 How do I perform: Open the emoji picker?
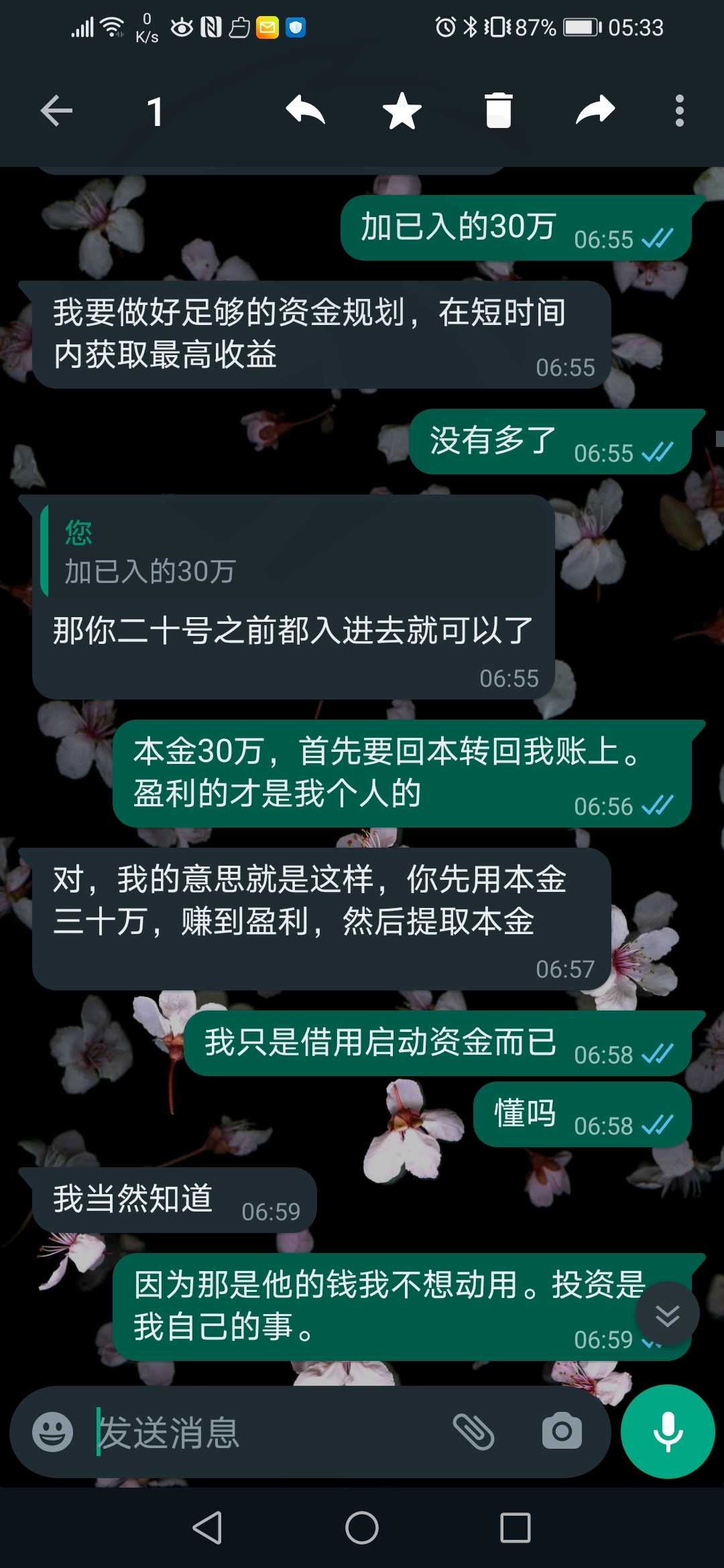(52, 1432)
